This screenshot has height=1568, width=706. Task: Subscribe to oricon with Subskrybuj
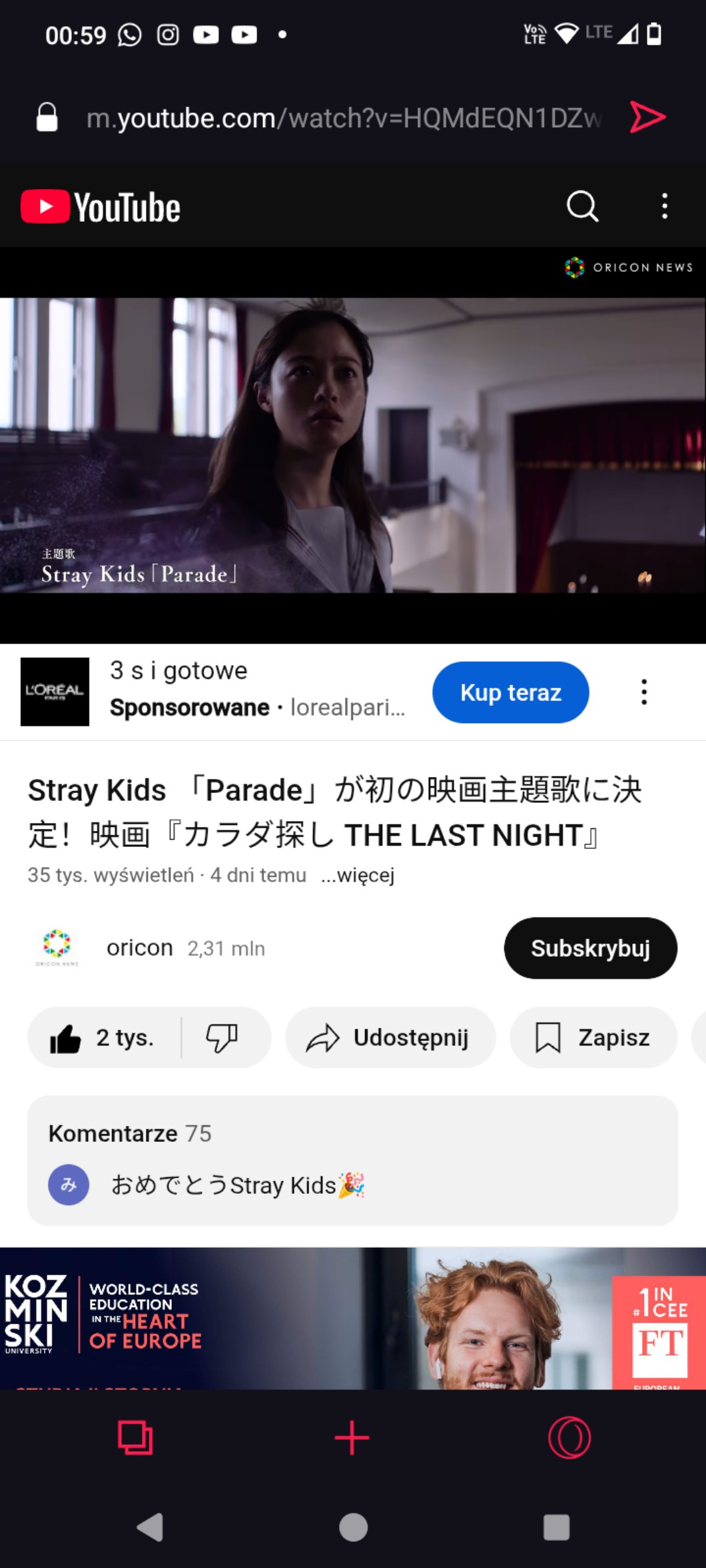pos(590,948)
